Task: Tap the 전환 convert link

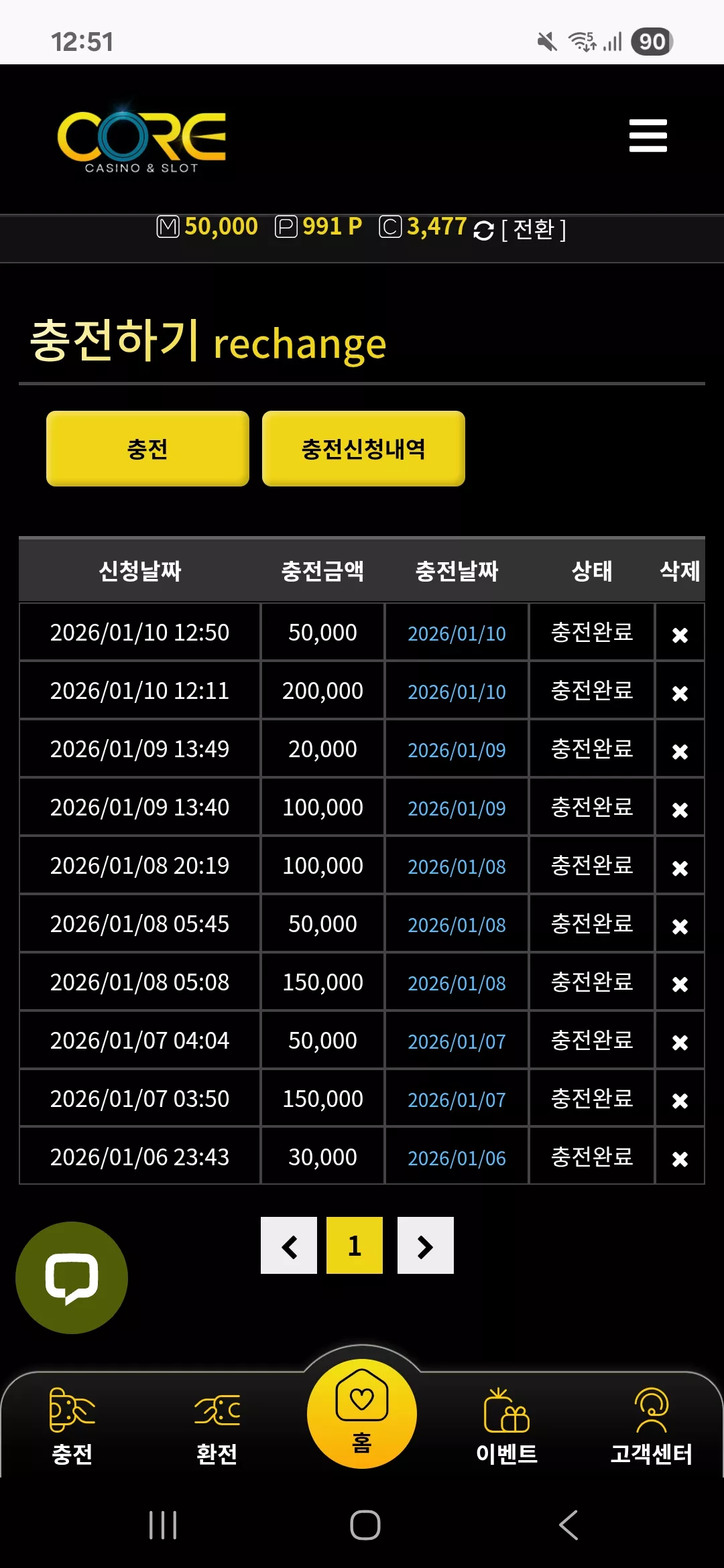Action: coord(534,230)
